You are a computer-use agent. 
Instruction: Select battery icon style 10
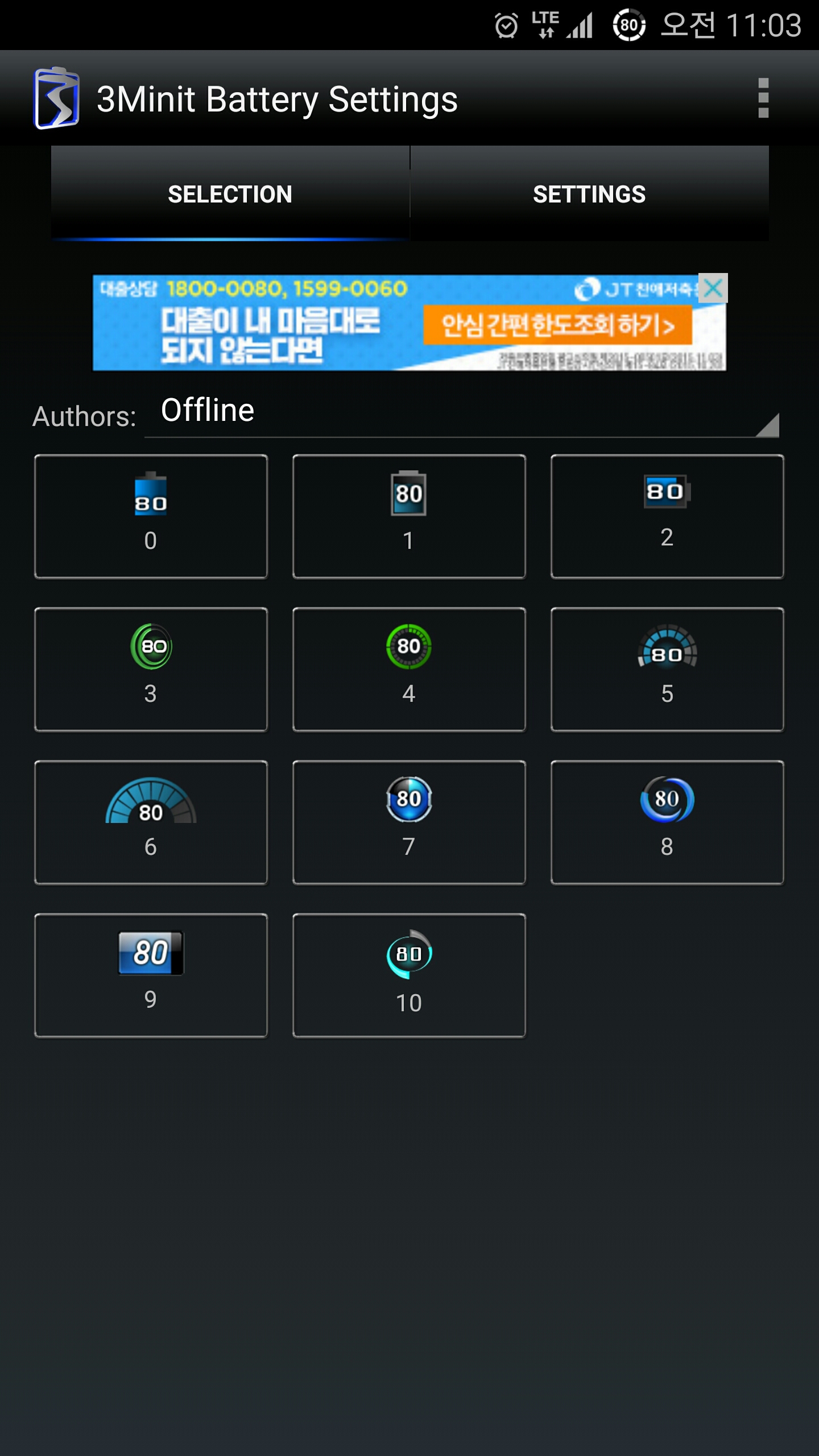pos(409,975)
